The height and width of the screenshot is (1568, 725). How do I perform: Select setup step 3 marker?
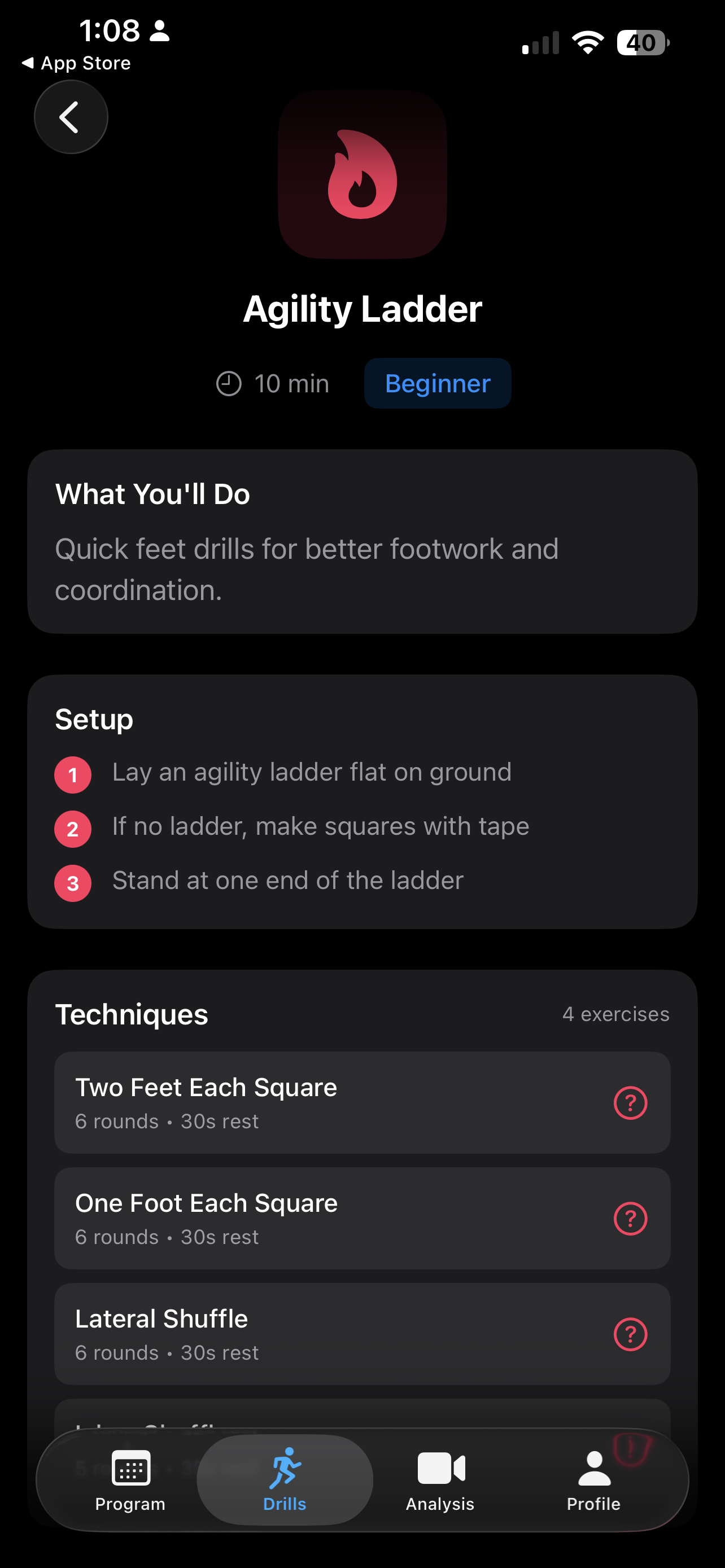point(72,883)
